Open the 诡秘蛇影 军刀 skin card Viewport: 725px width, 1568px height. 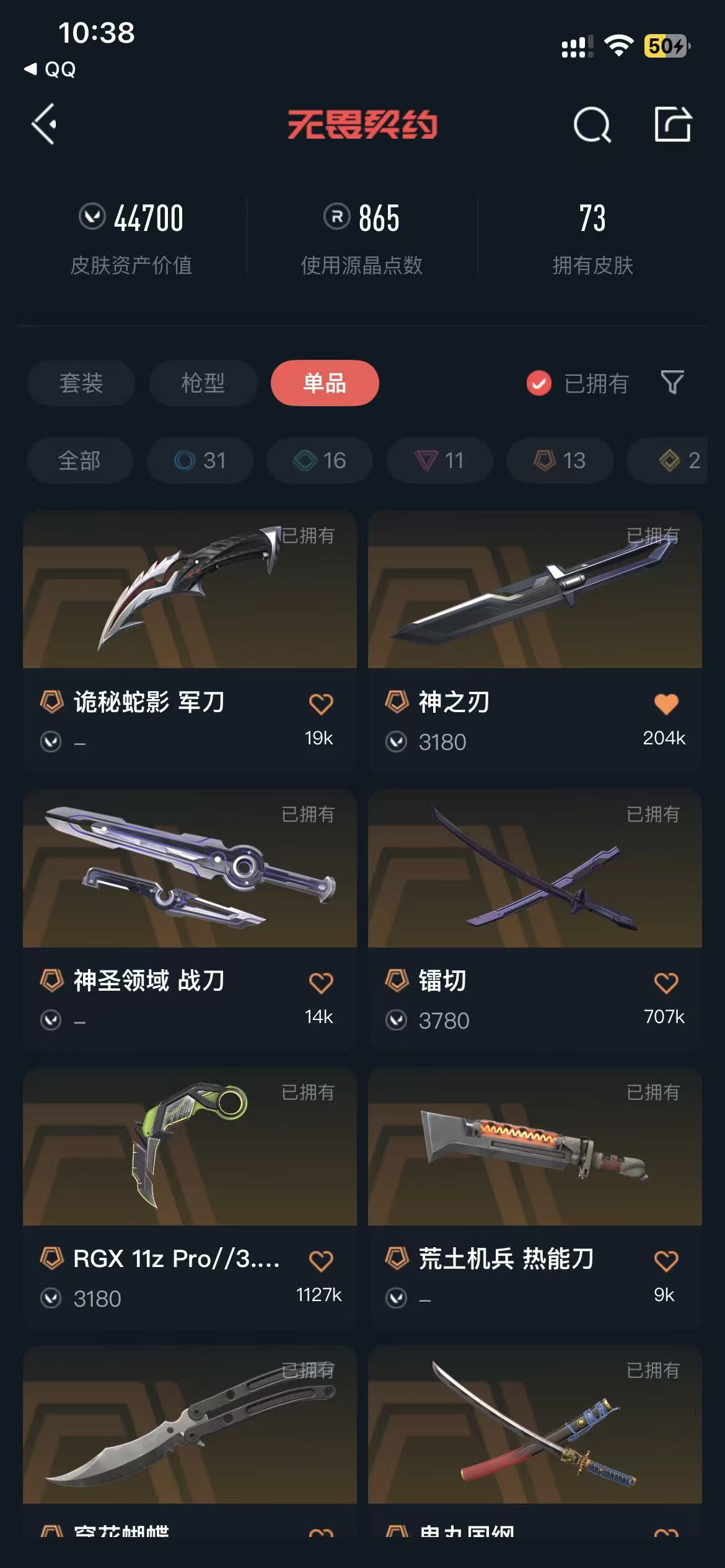[x=190, y=641]
